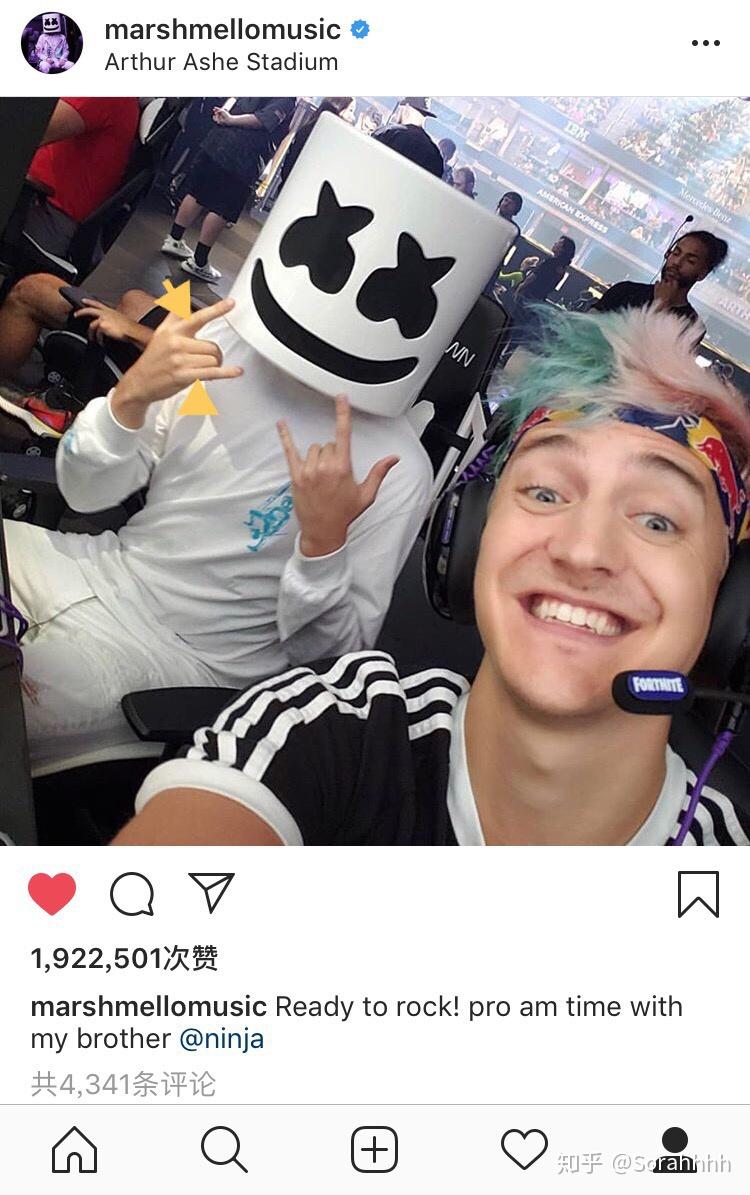
Task: Open the comment bubble icon
Action: (x=132, y=893)
